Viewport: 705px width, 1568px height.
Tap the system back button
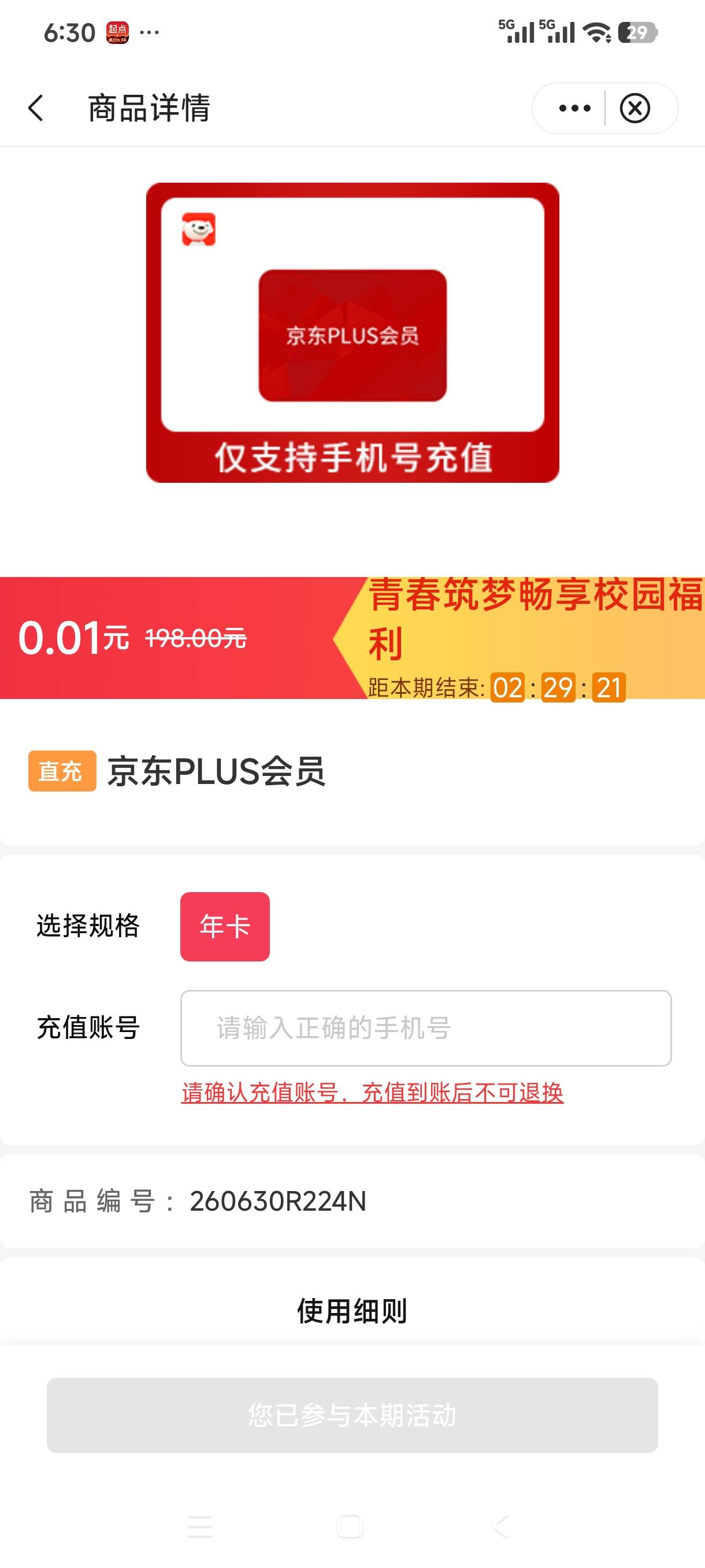click(x=501, y=1526)
